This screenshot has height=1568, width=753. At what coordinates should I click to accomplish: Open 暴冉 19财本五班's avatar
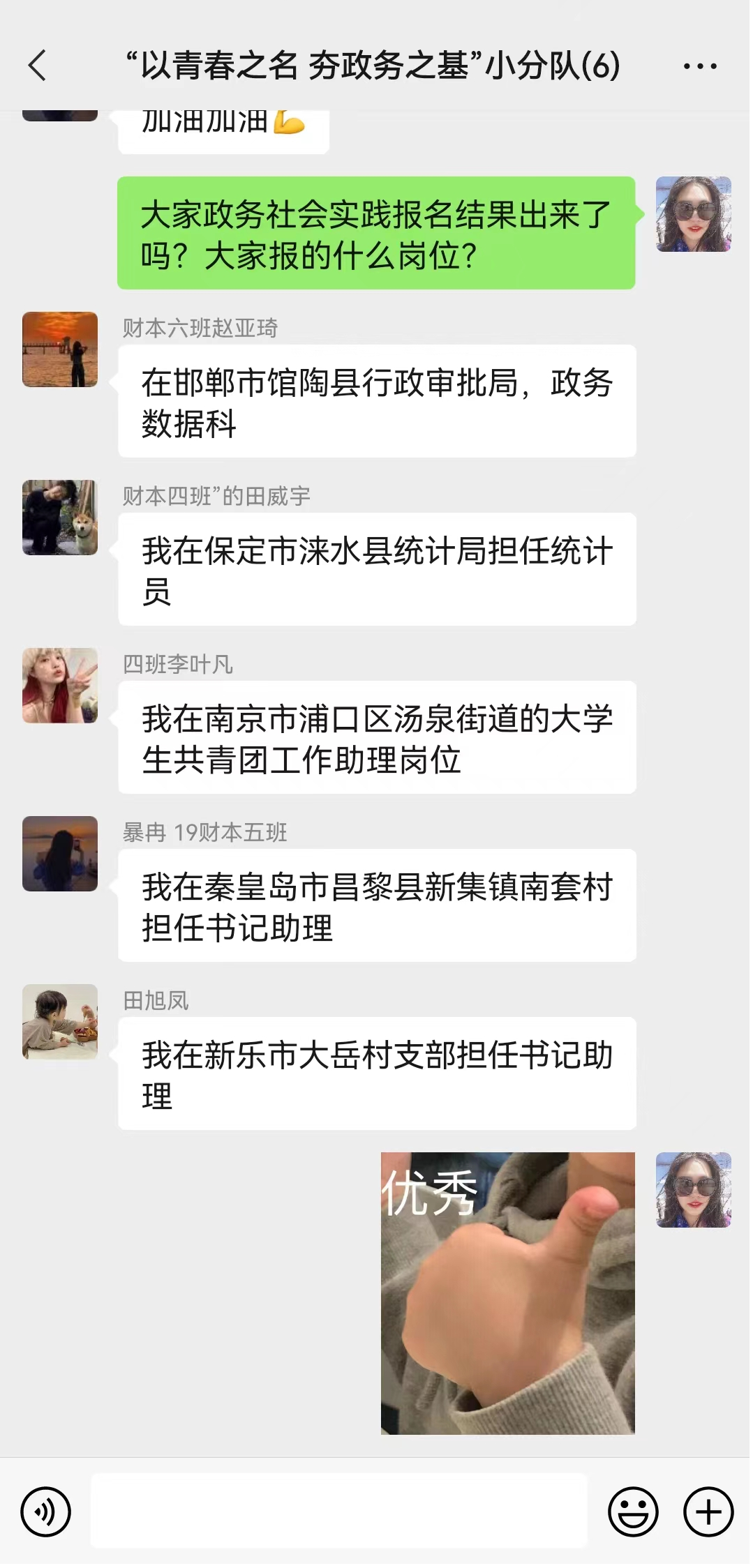tap(60, 854)
